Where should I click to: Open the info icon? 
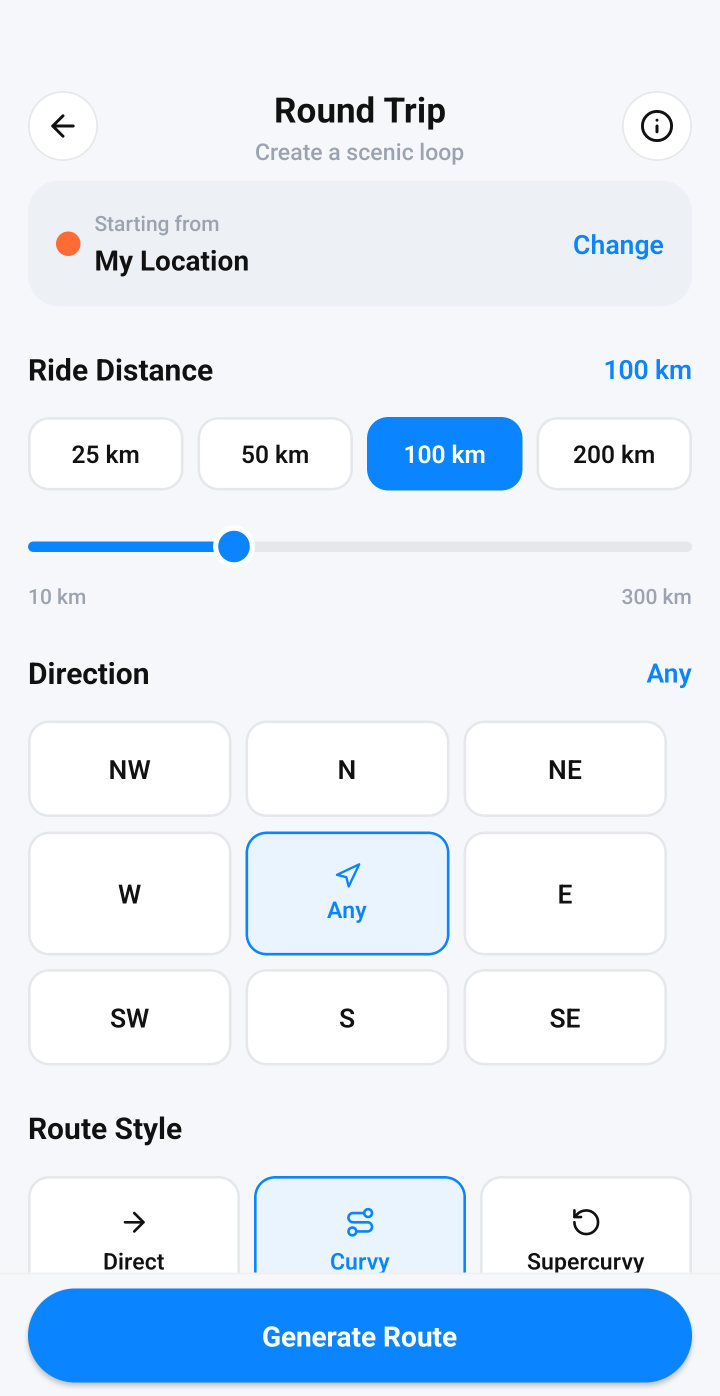pyautogui.click(x=657, y=126)
